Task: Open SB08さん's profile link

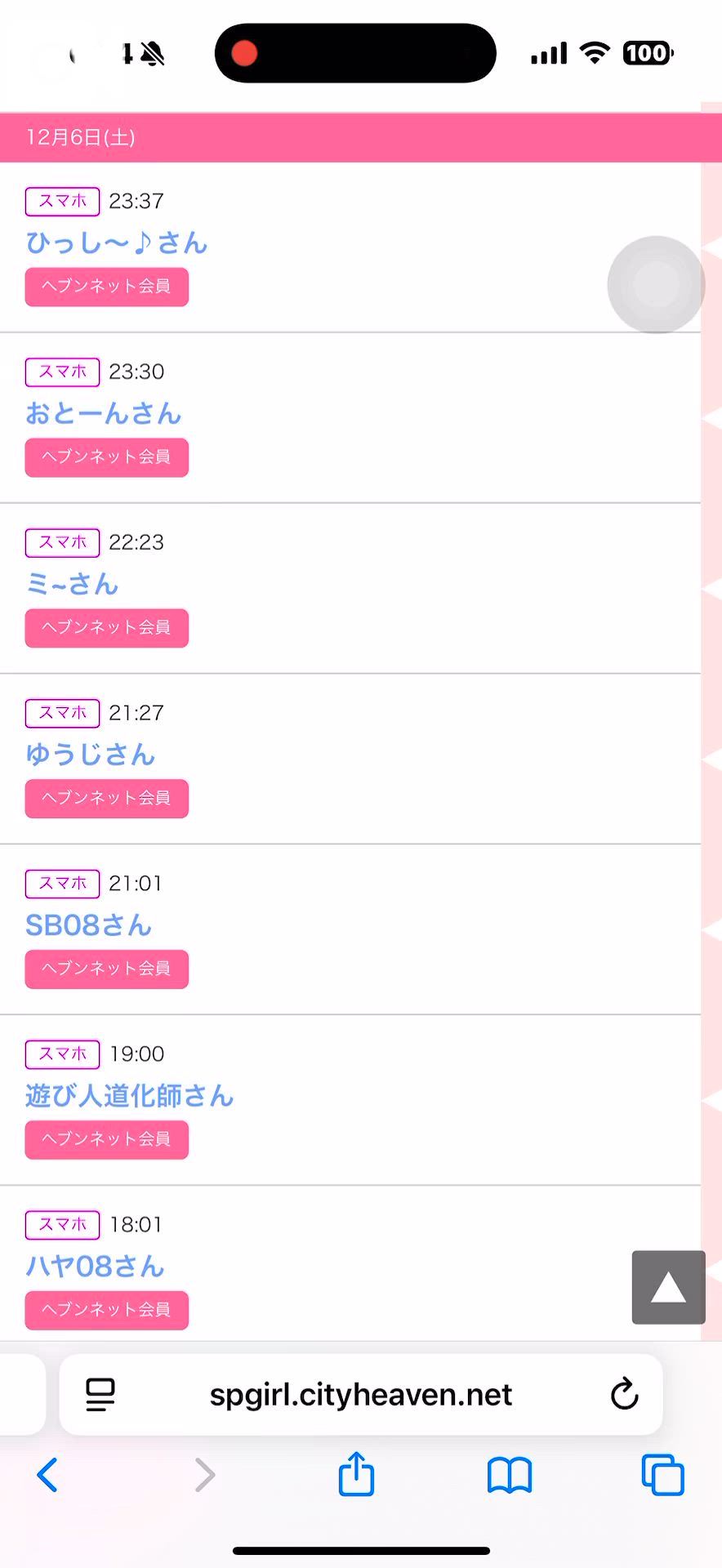Action: (89, 925)
